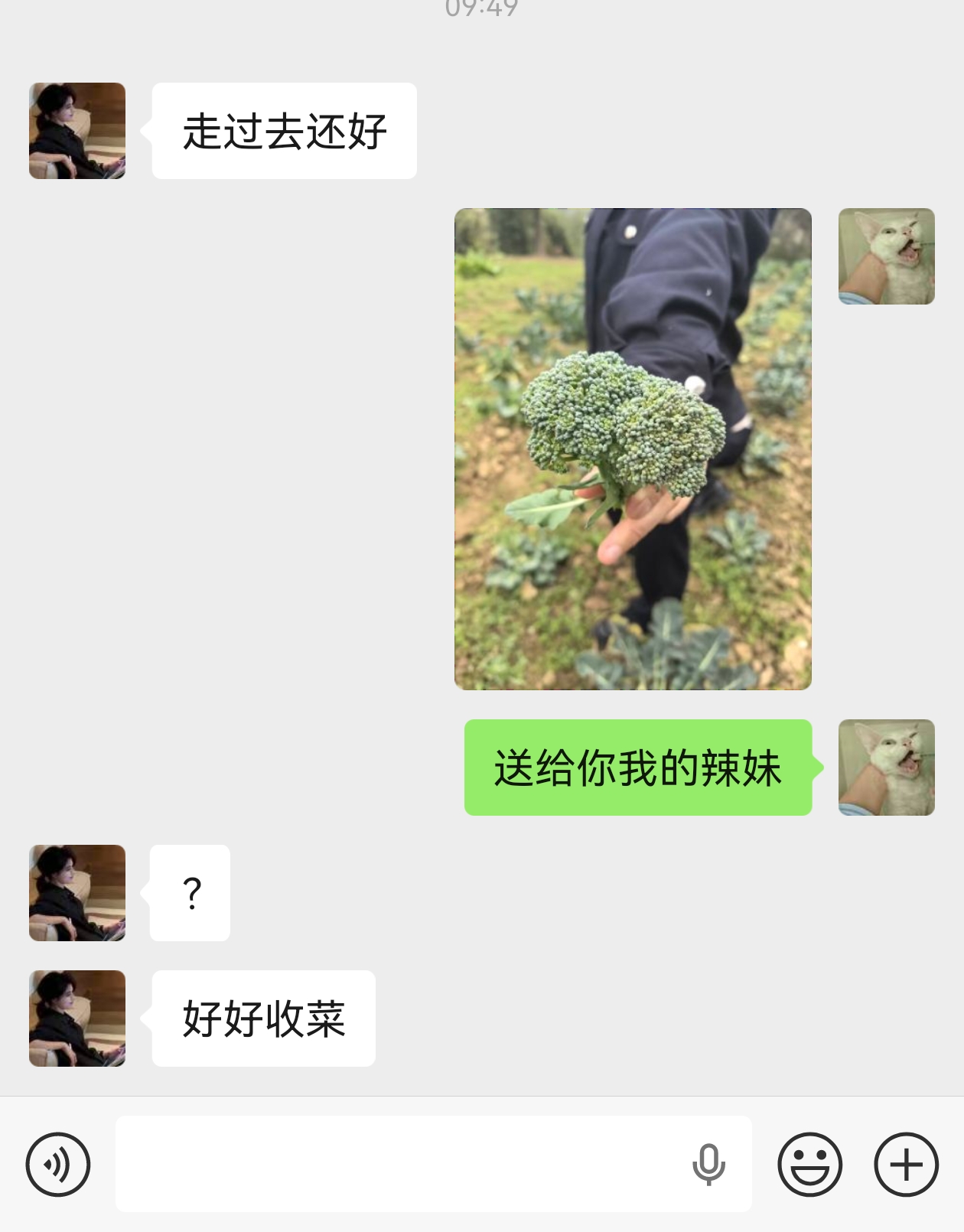
Task: Open the plus attachments menu
Action: click(906, 1164)
